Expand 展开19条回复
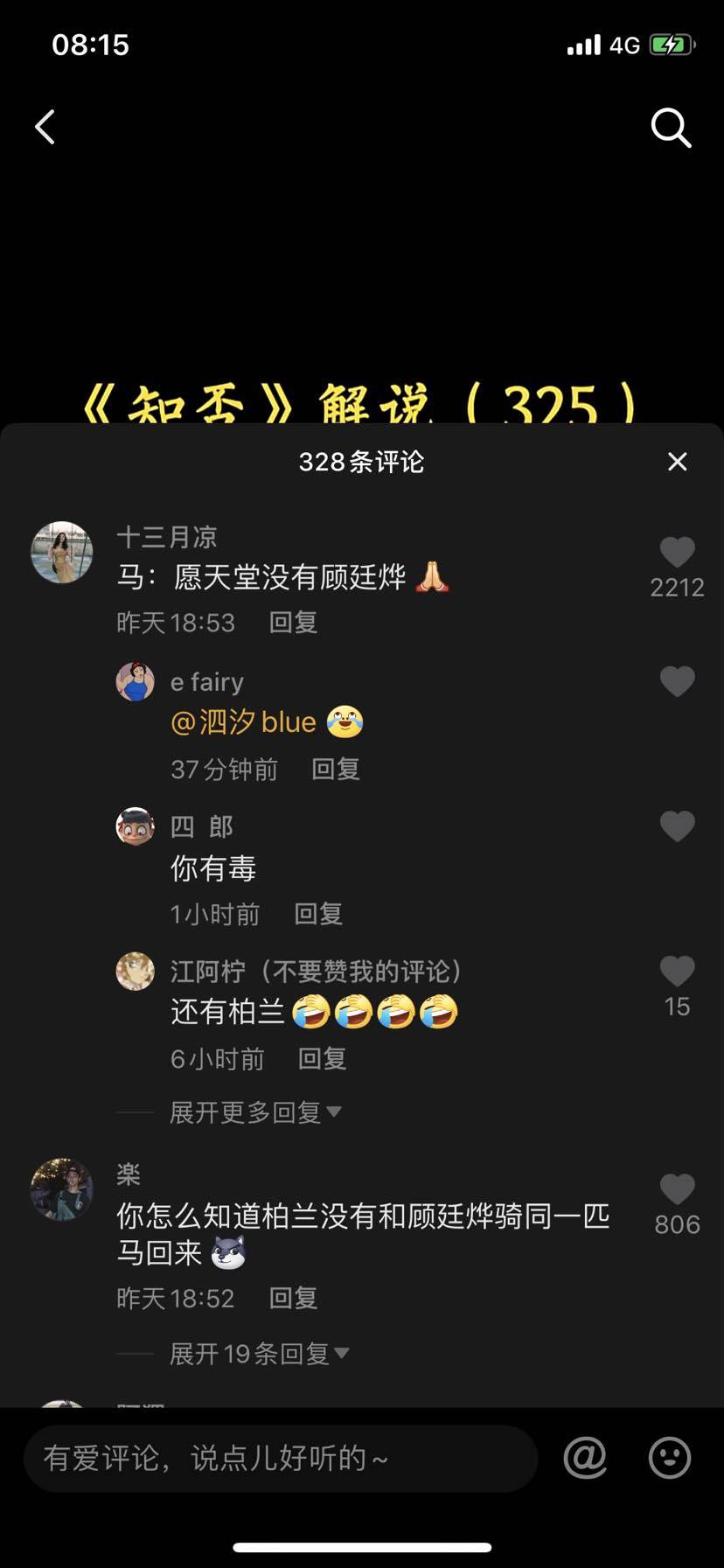Screen dimensions: 724x1568 coord(259,1355)
